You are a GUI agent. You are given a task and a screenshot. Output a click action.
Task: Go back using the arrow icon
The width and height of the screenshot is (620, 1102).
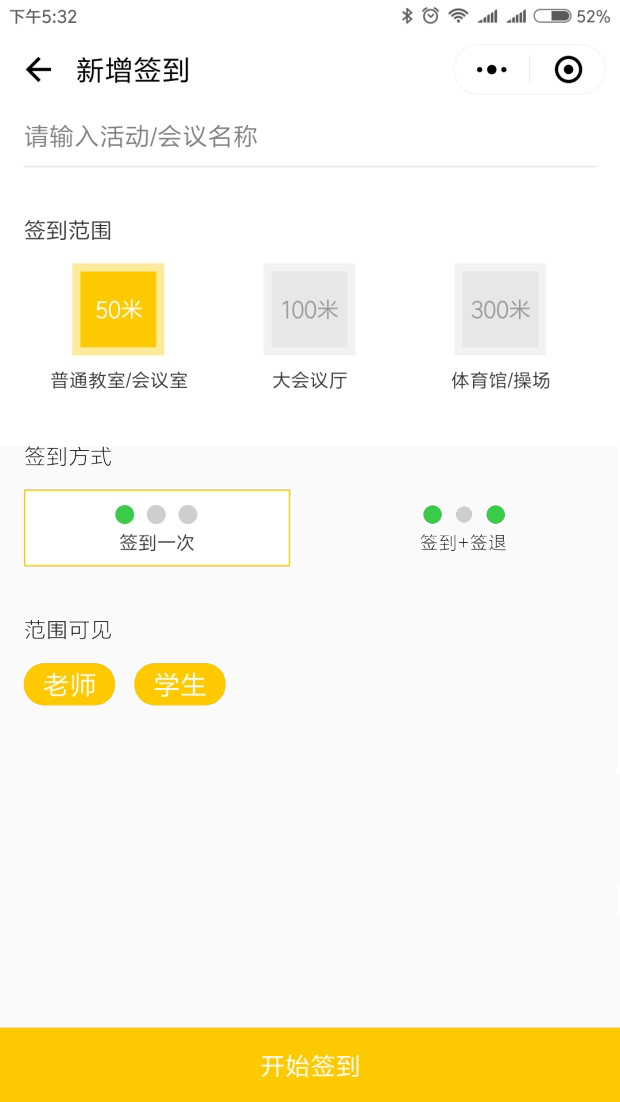pos(39,70)
